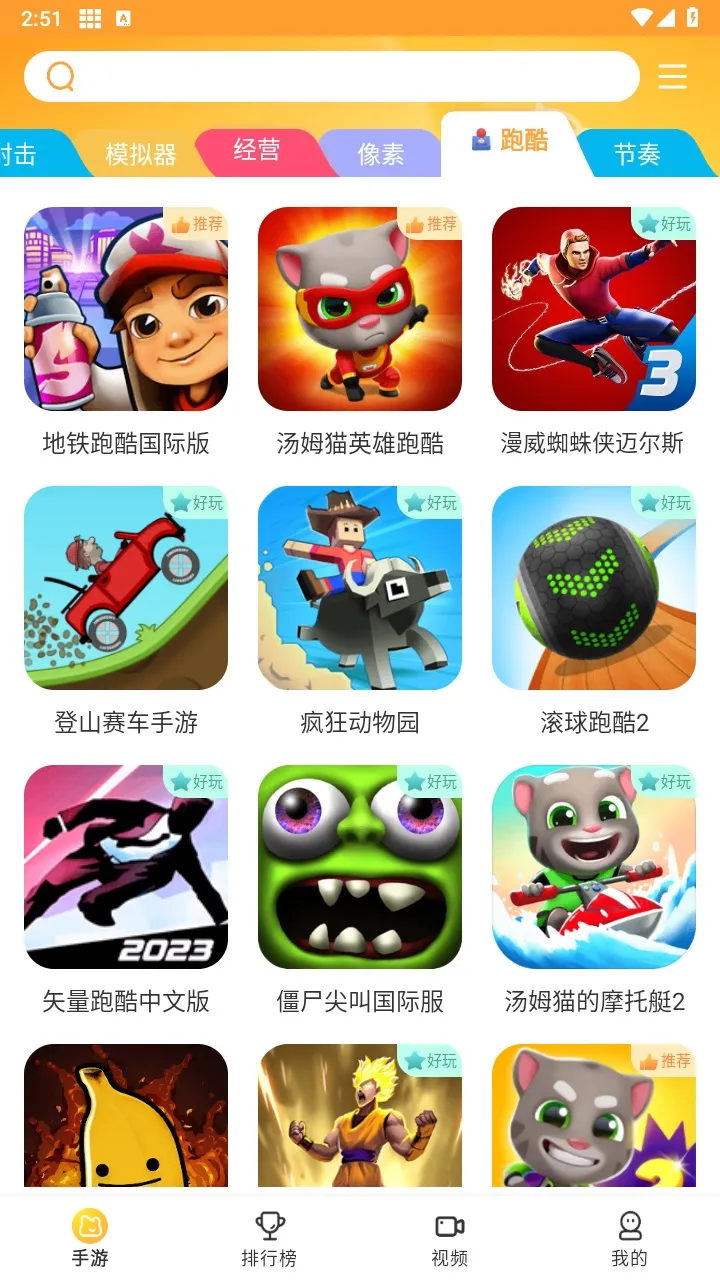View the game 僵尸尖叫国际服
Screen dimensions: 720x1280
coord(360,867)
